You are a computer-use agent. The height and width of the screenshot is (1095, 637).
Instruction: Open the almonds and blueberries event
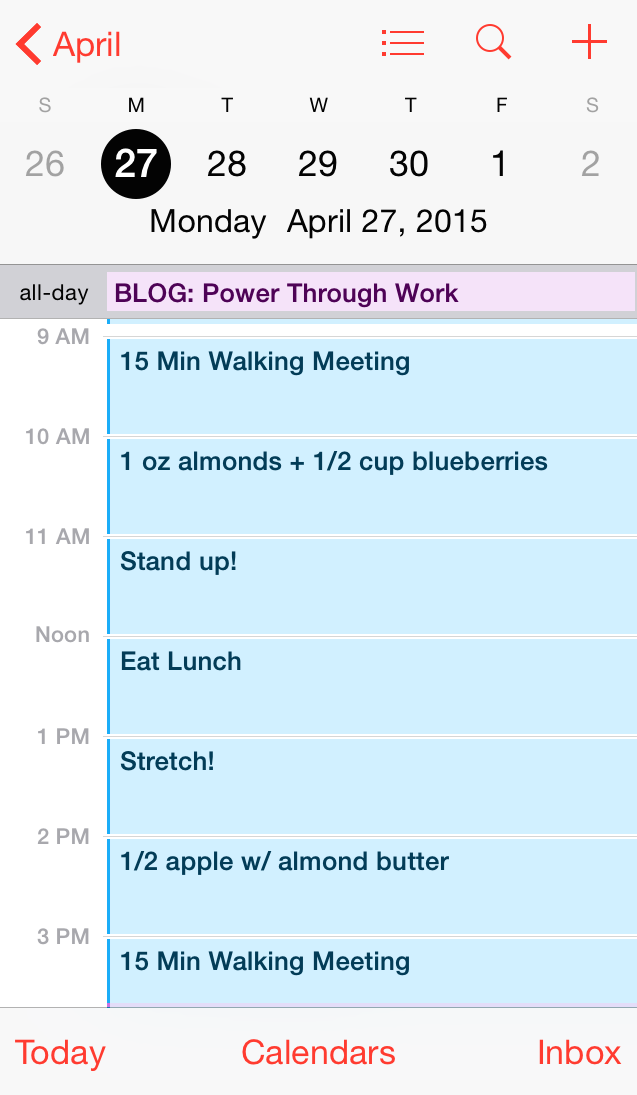click(x=372, y=487)
